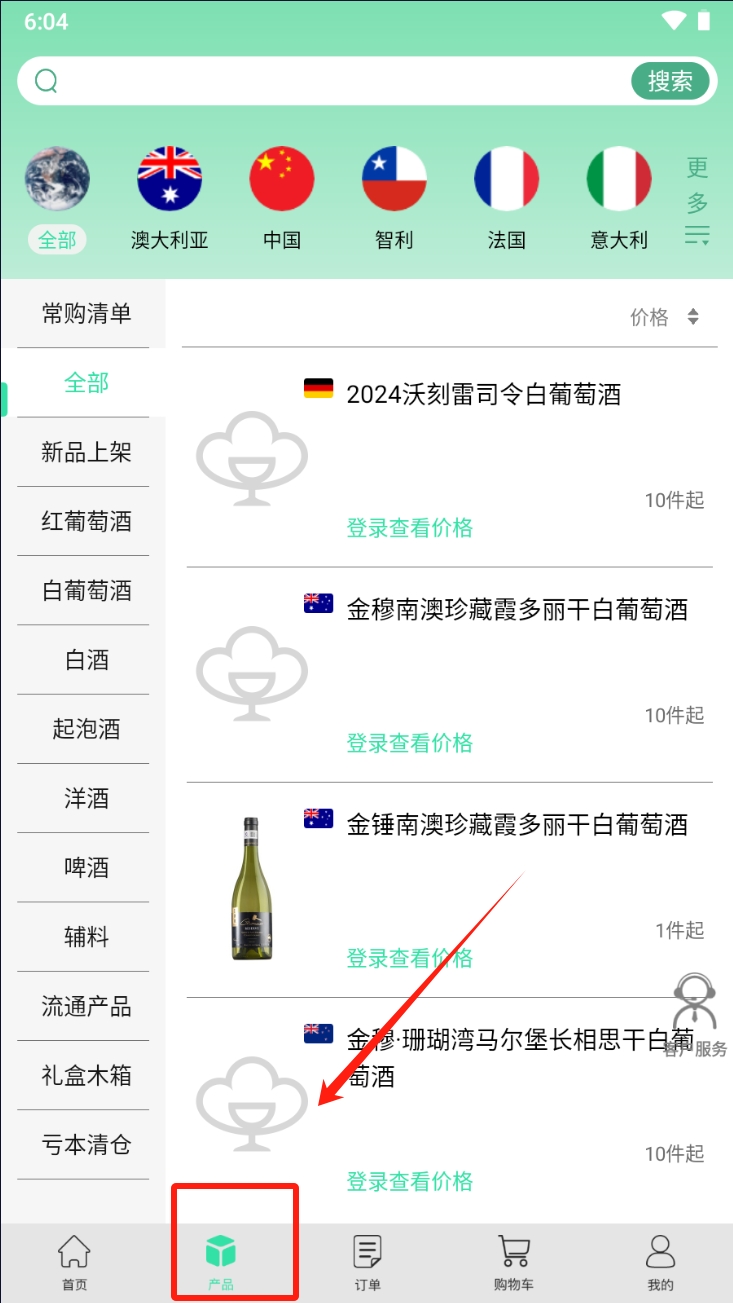Screen dimensions: 733x1303
Task: Go to the 首页 tab
Action: pos(74,1262)
